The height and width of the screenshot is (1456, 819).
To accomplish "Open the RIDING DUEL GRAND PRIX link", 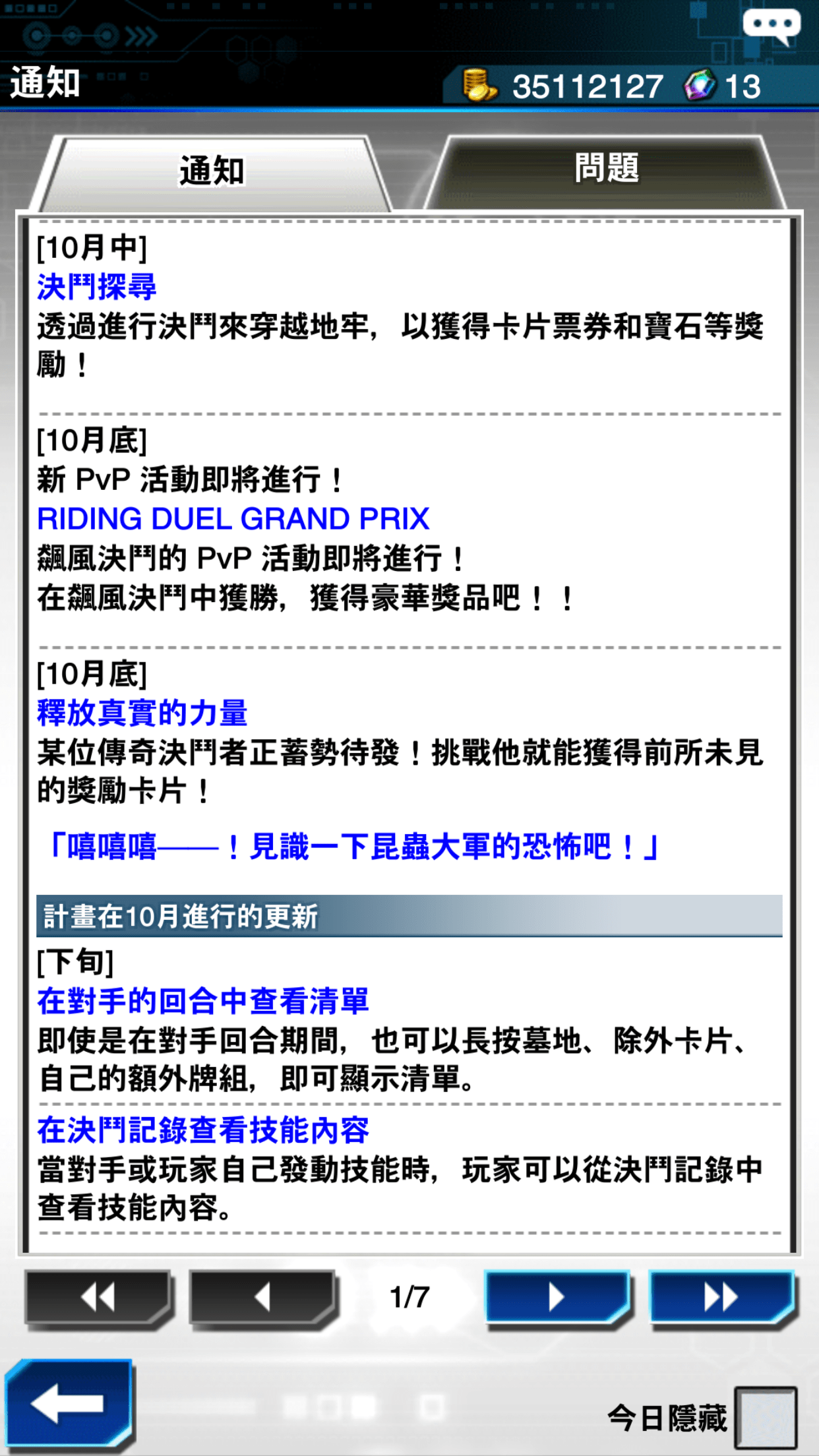I will [x=233, y=519].
